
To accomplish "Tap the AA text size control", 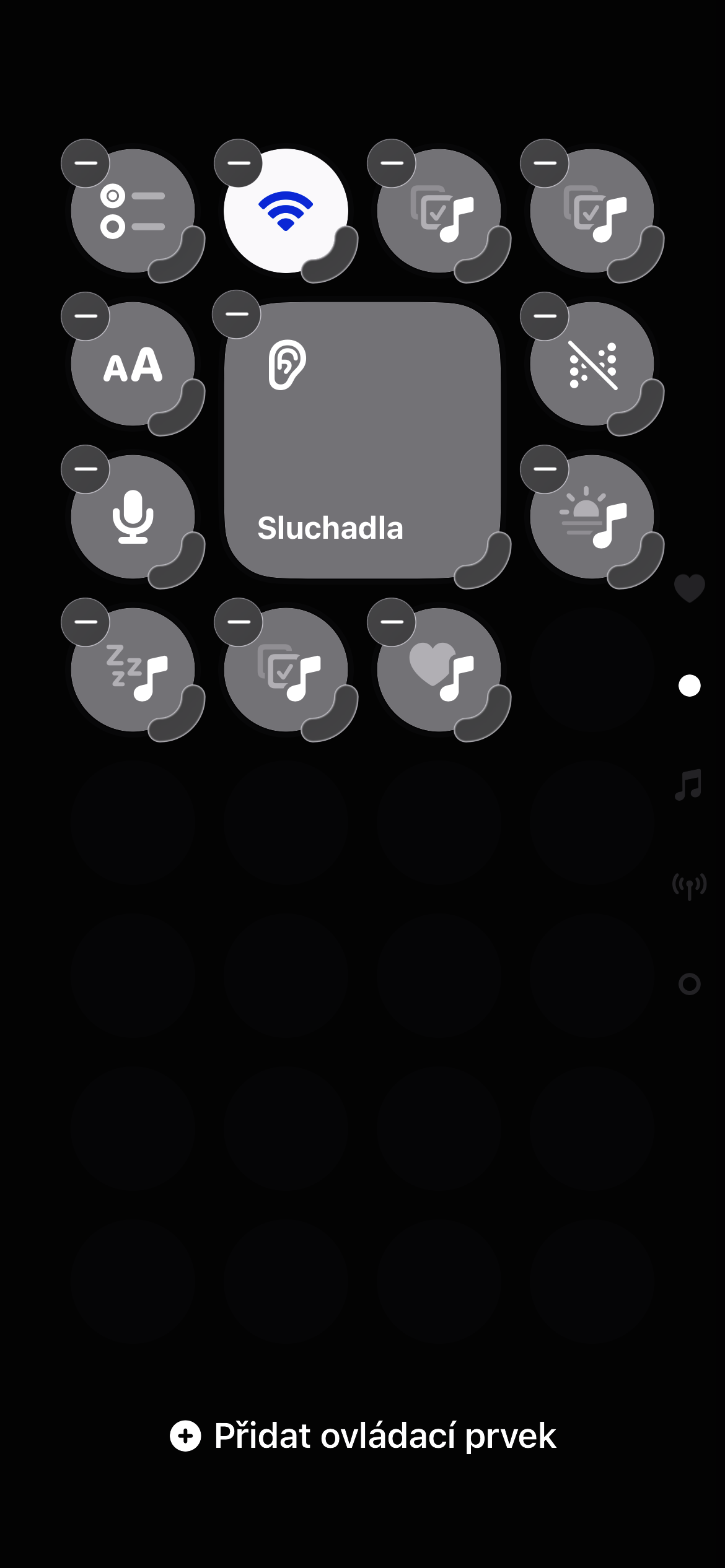I will (x=133, y=364).
